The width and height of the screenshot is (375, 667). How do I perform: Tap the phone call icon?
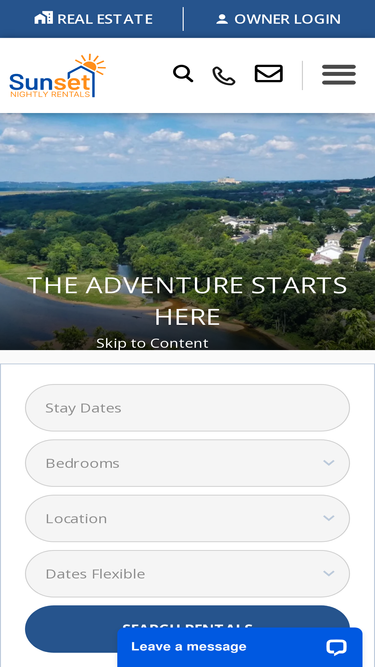pos(224,76)
